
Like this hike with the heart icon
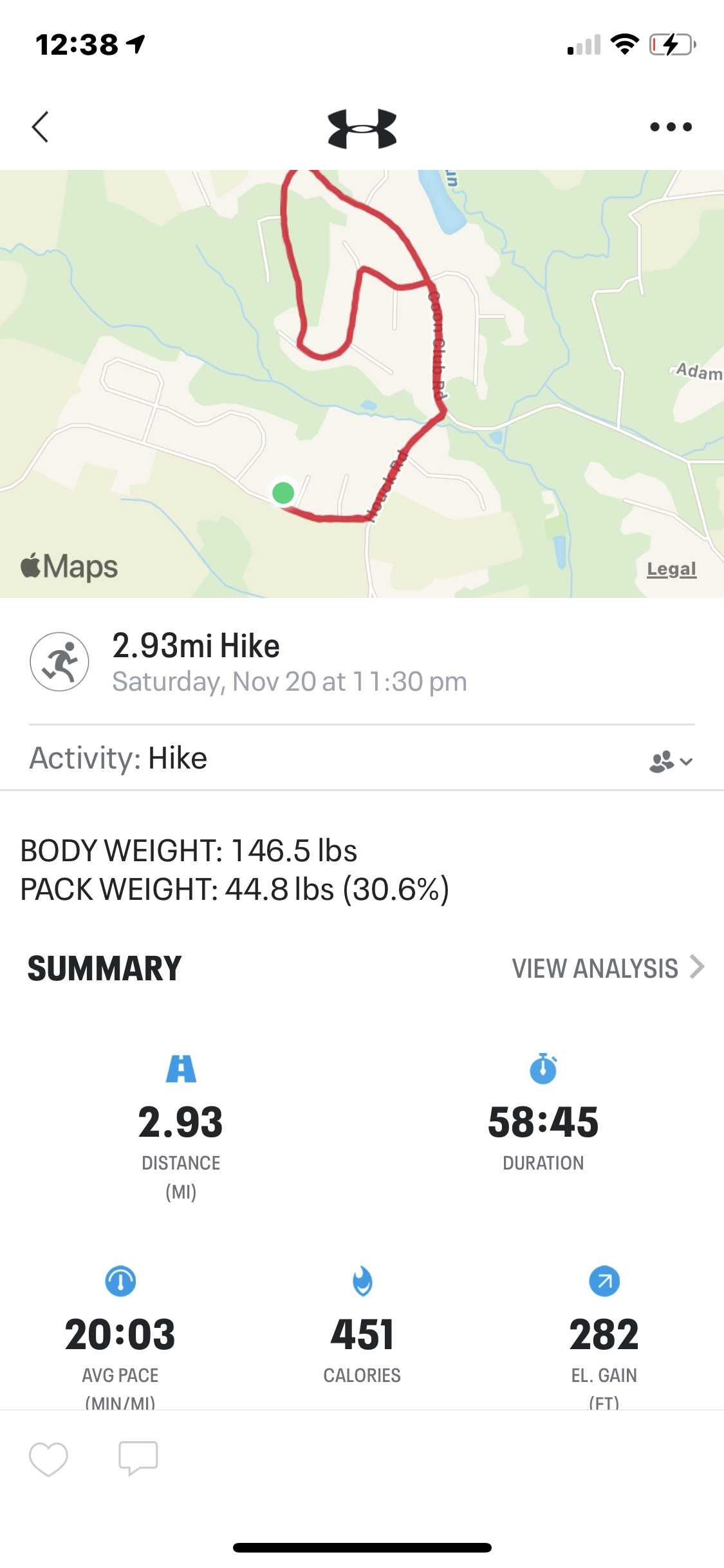[48, 1459]
